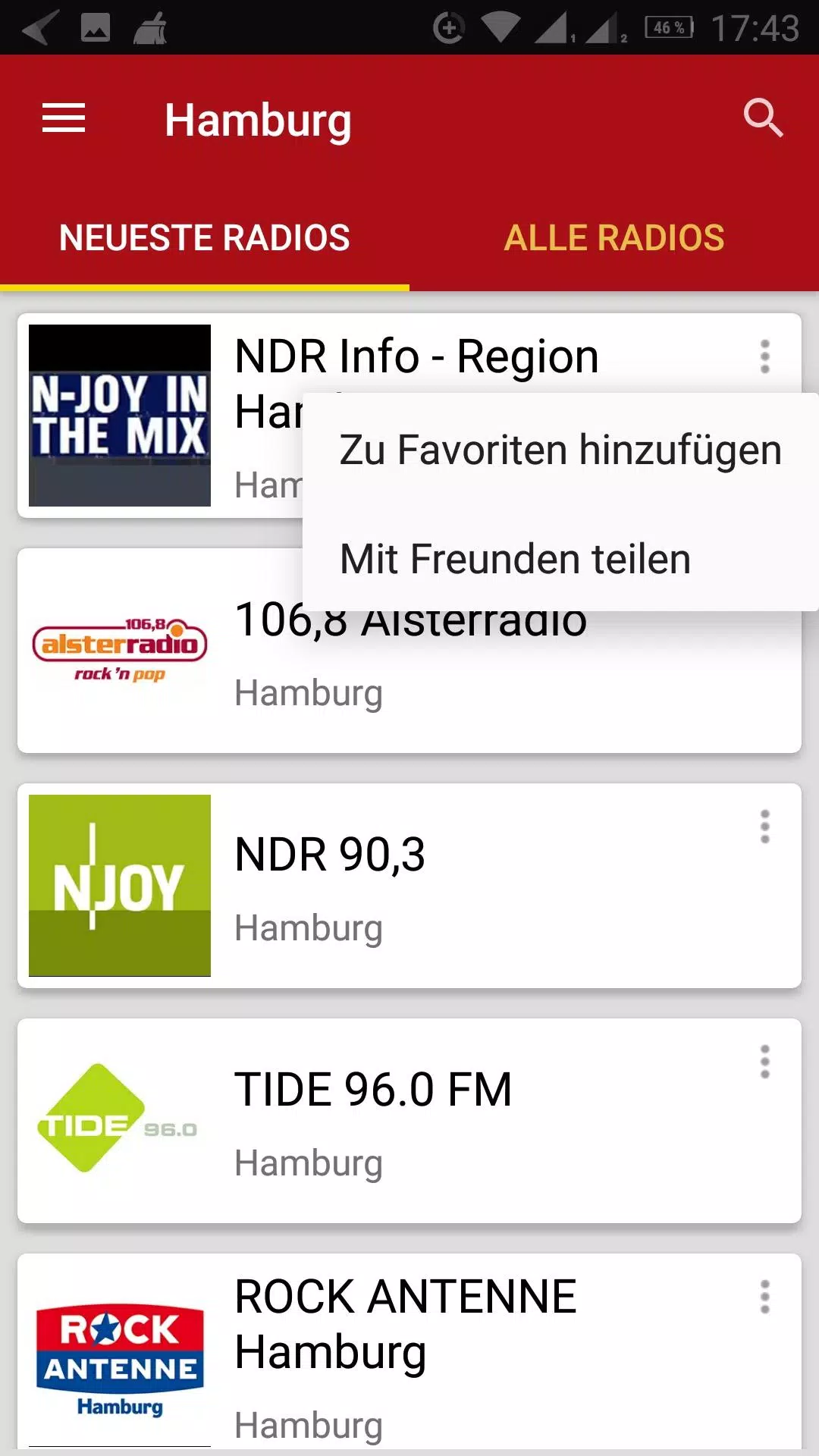Viewport: 819px width, 1456px height.
Task: Open ROCK ANTENNE Hamburg station card
Action: (409, 1351)
